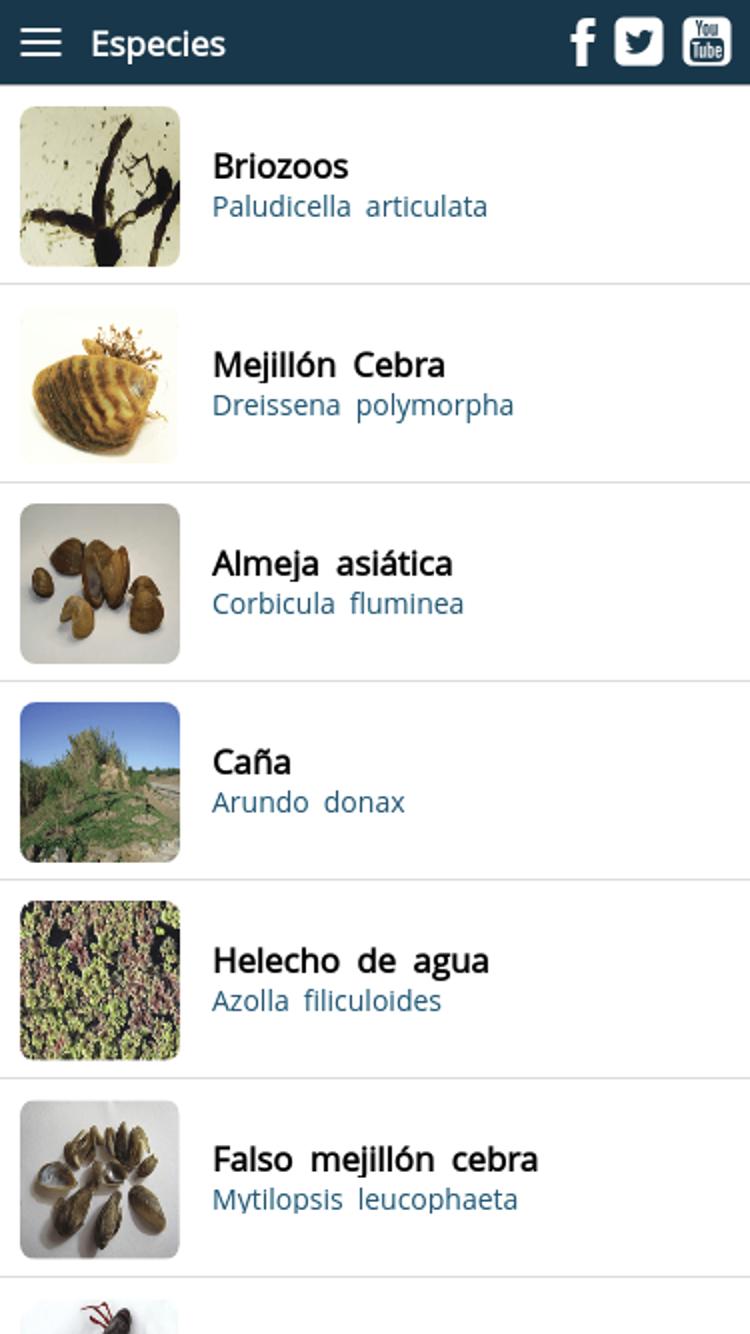Open the Briozoos species entry

pos(375,186)
